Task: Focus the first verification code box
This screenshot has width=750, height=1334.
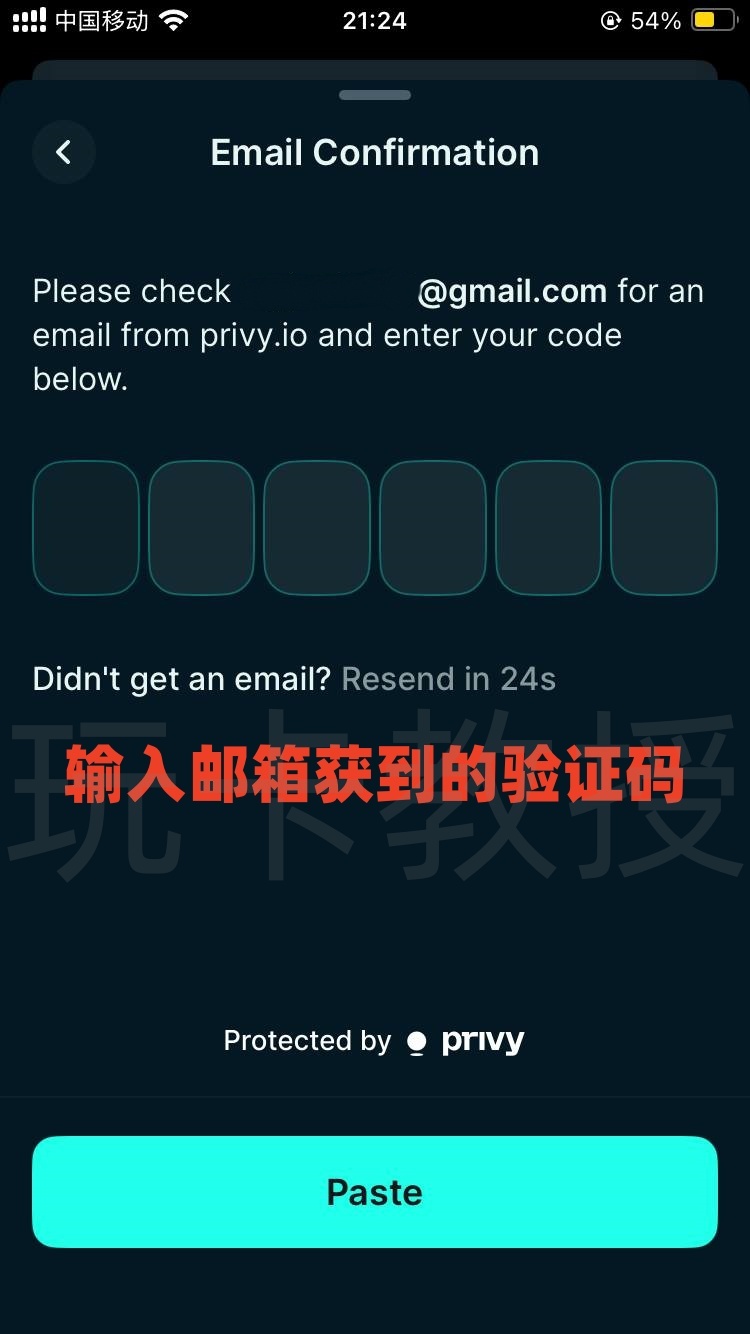Action: coord(86,528)
